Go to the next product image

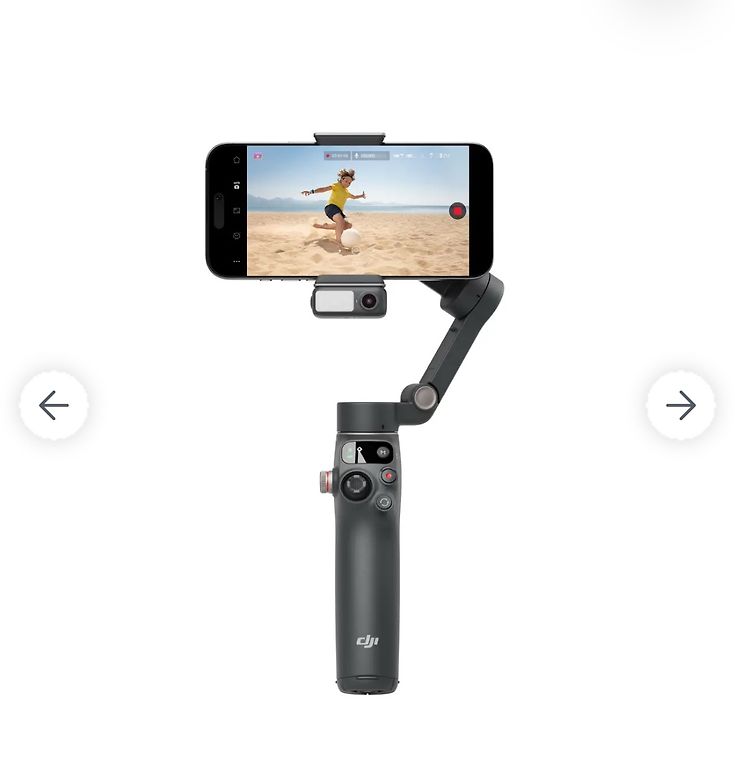pyautogui.click(x=680, y=405)
